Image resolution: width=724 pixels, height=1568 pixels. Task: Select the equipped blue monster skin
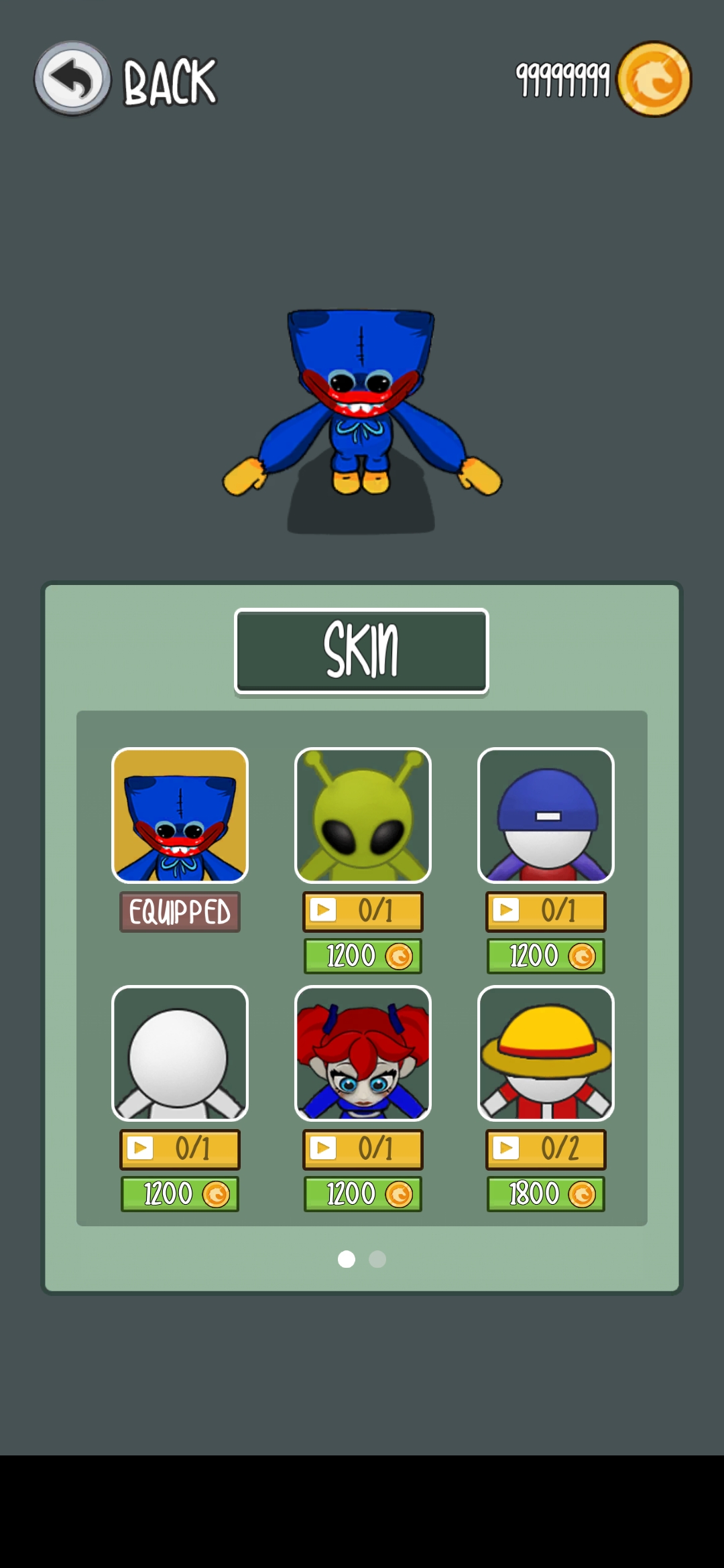(180, 815)
